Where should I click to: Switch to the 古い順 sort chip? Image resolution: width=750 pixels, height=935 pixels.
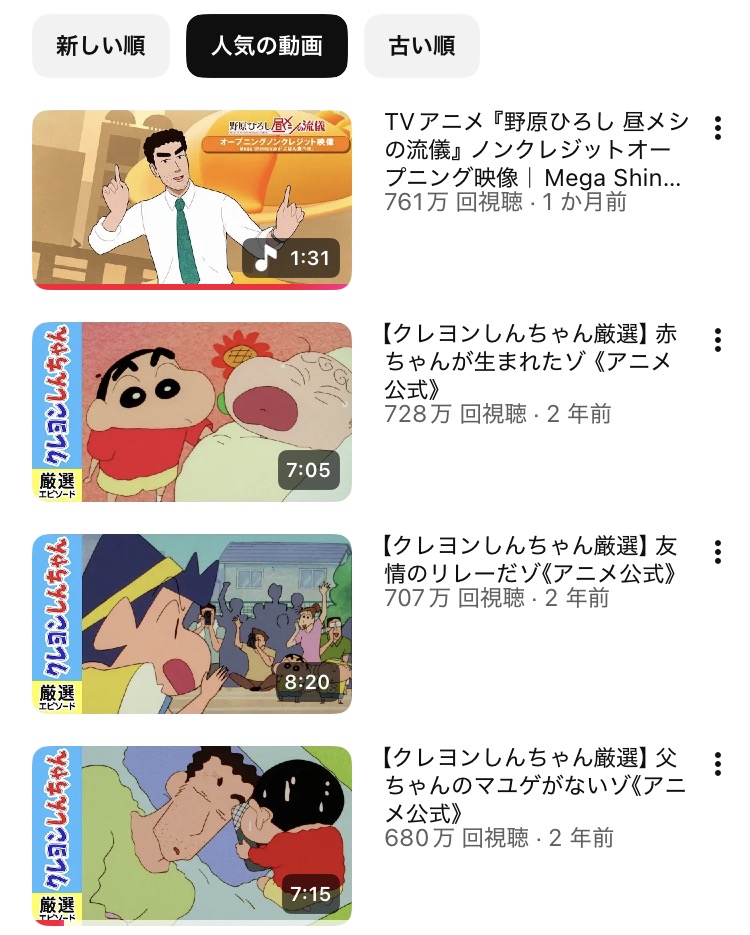(x=422, y=46)
